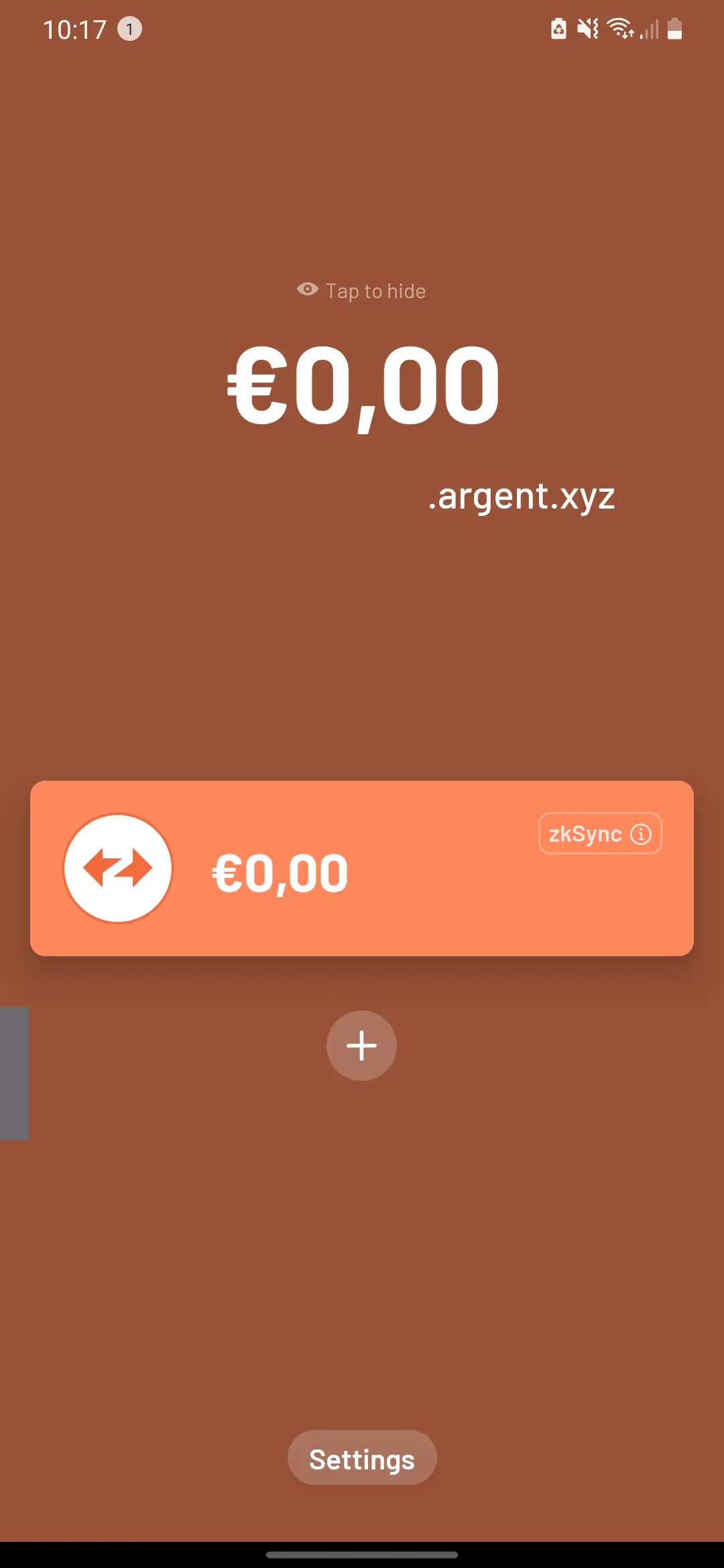724x1568 pixels.
Task: Add a new account with plus button
Action: (361, 1045)
